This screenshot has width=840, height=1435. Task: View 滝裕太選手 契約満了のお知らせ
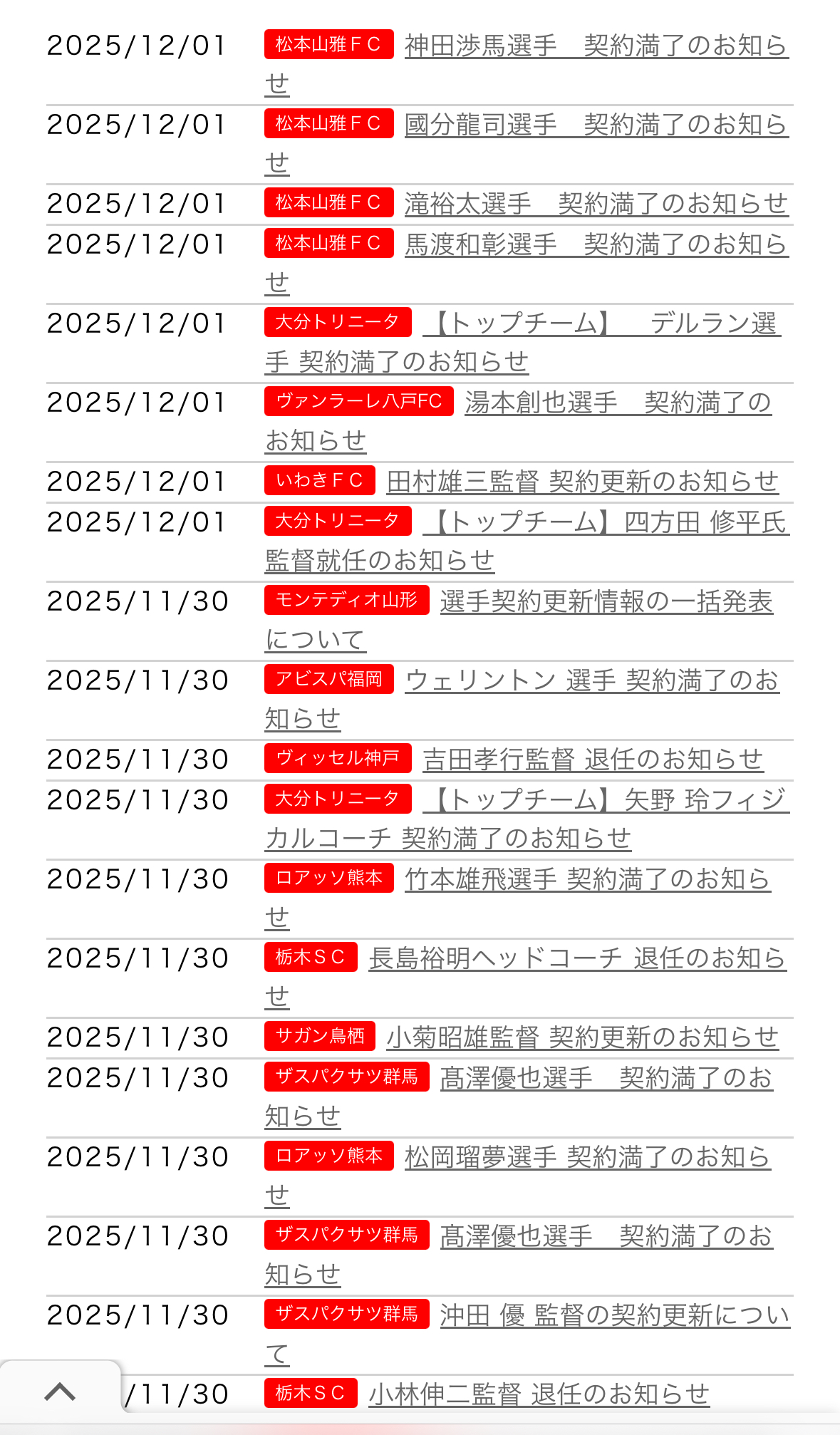pos(596,204)
